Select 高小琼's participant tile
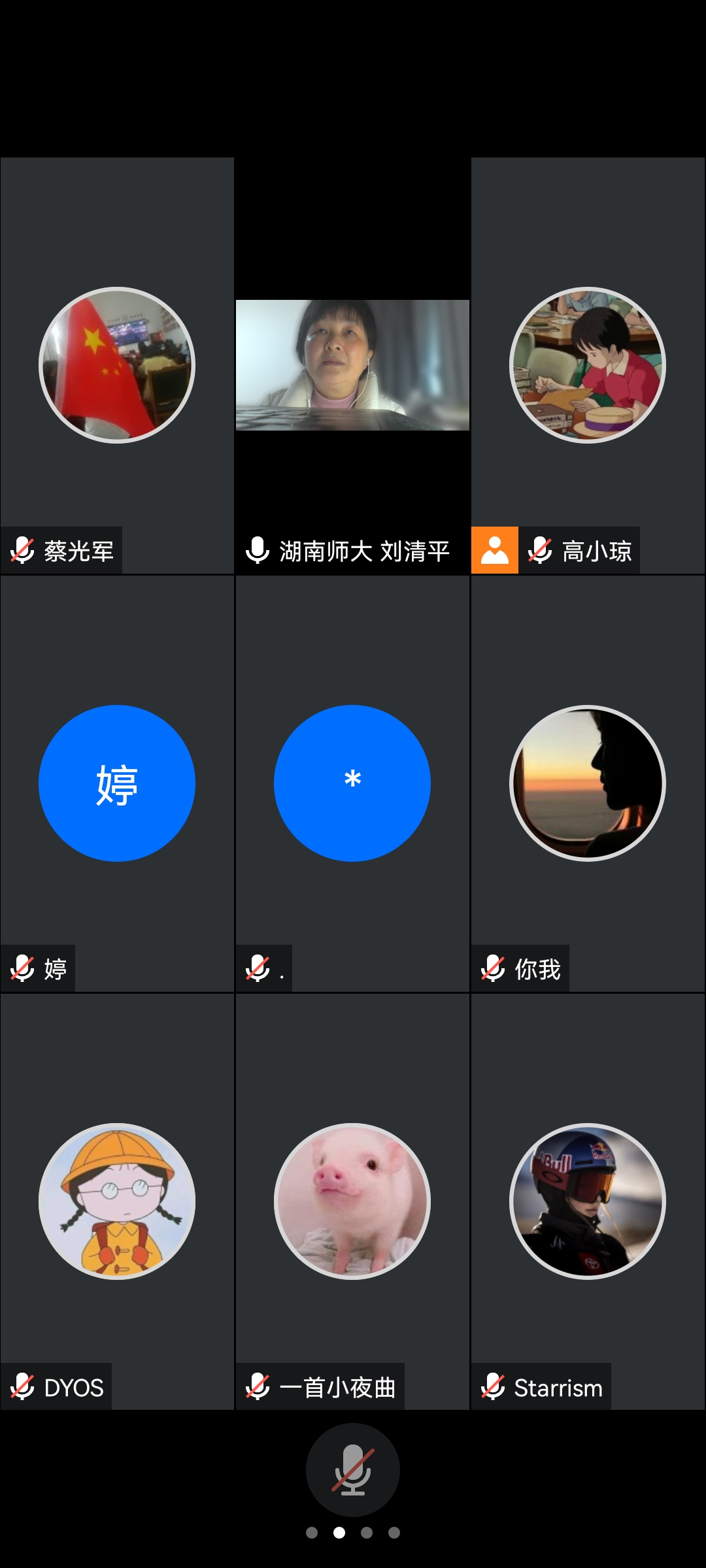 pyautogui.click(x=588, y=365)
